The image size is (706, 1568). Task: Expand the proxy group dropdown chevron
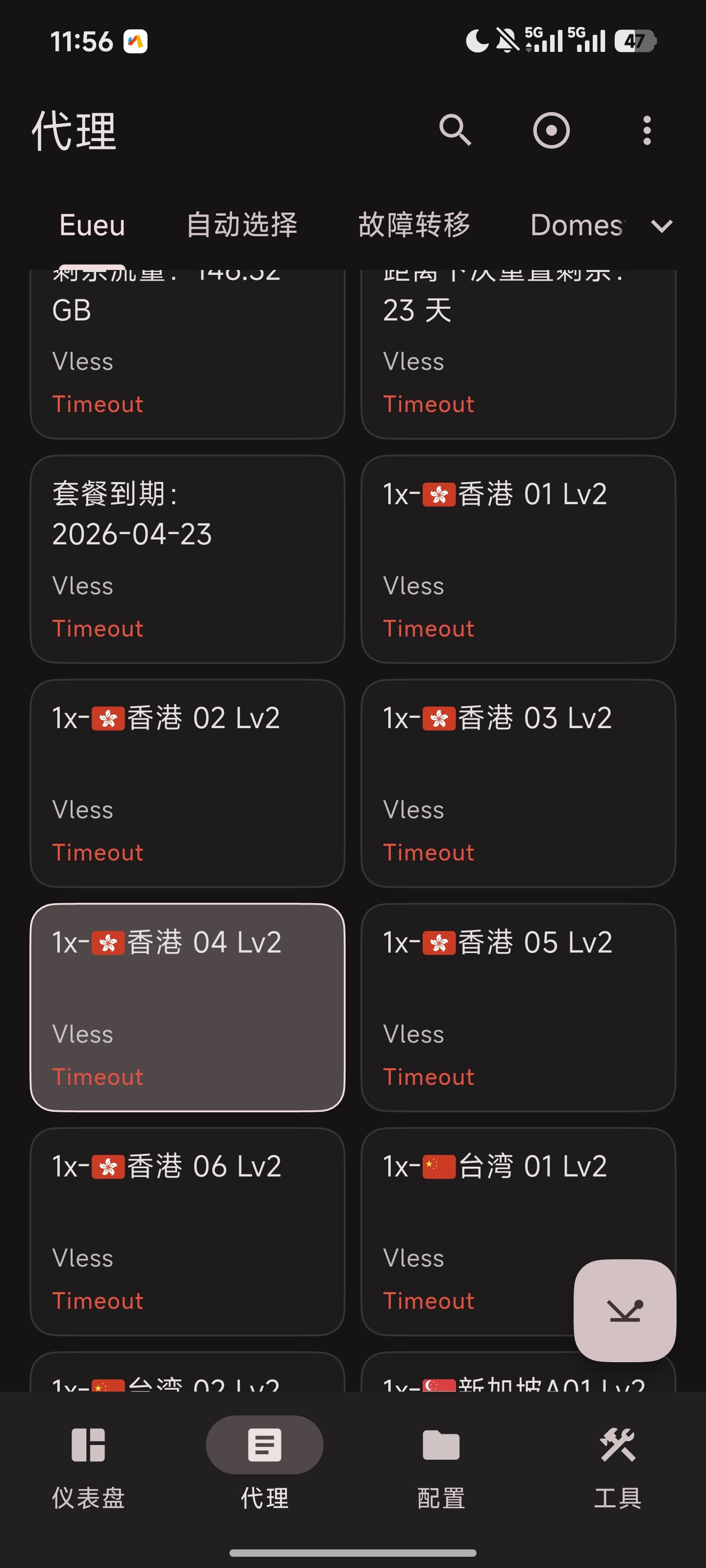[x=661, y=226]
